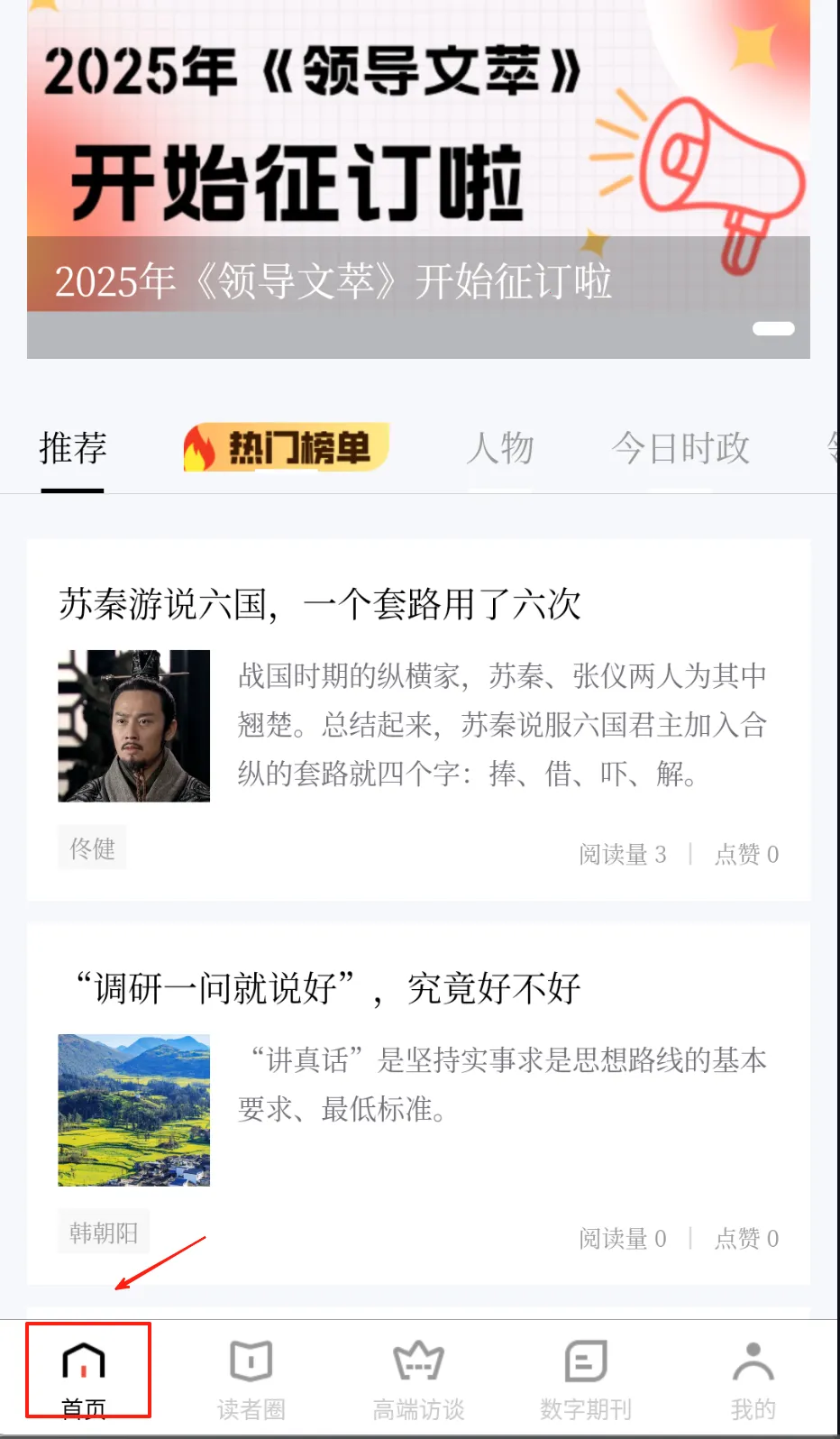Tap the author tag 韩朝阳
This screenshot has width=840, height=1439.
coord(104,1233)
